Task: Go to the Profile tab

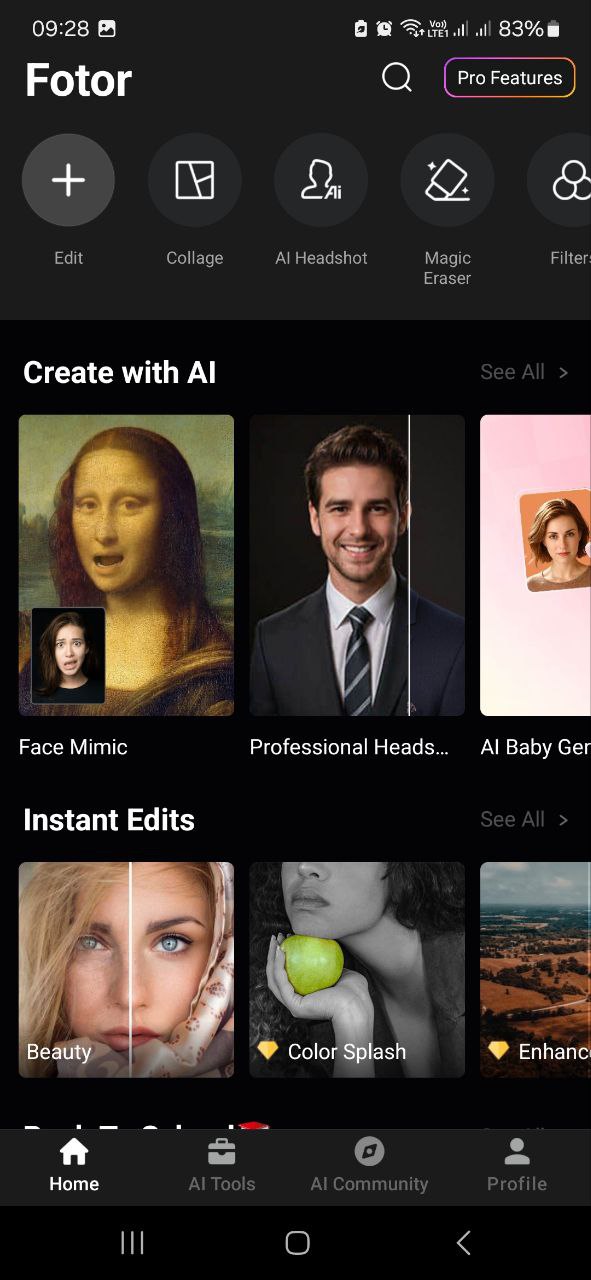Action: point(517,1167)
